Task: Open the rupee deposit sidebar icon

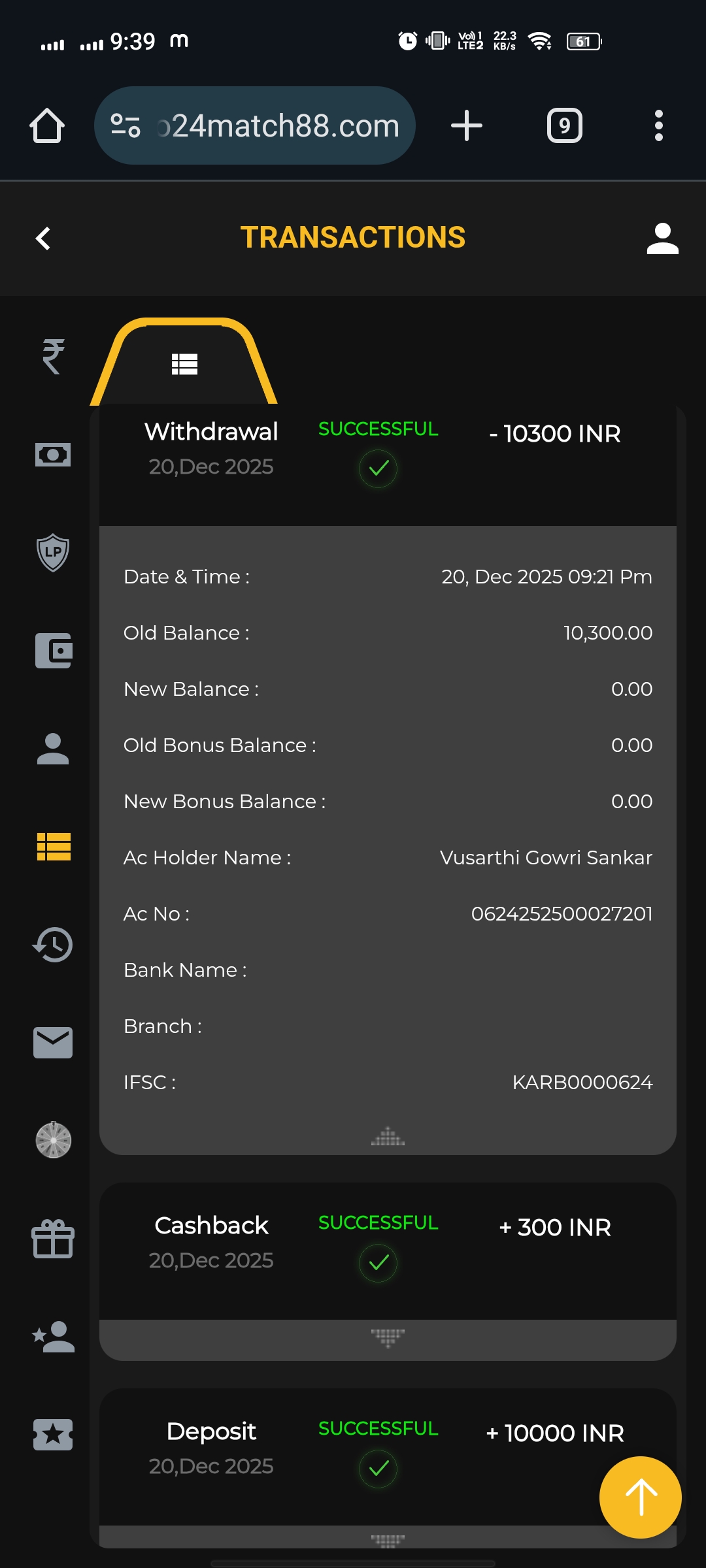Action: pyautogui.click(x=53, y=357)
